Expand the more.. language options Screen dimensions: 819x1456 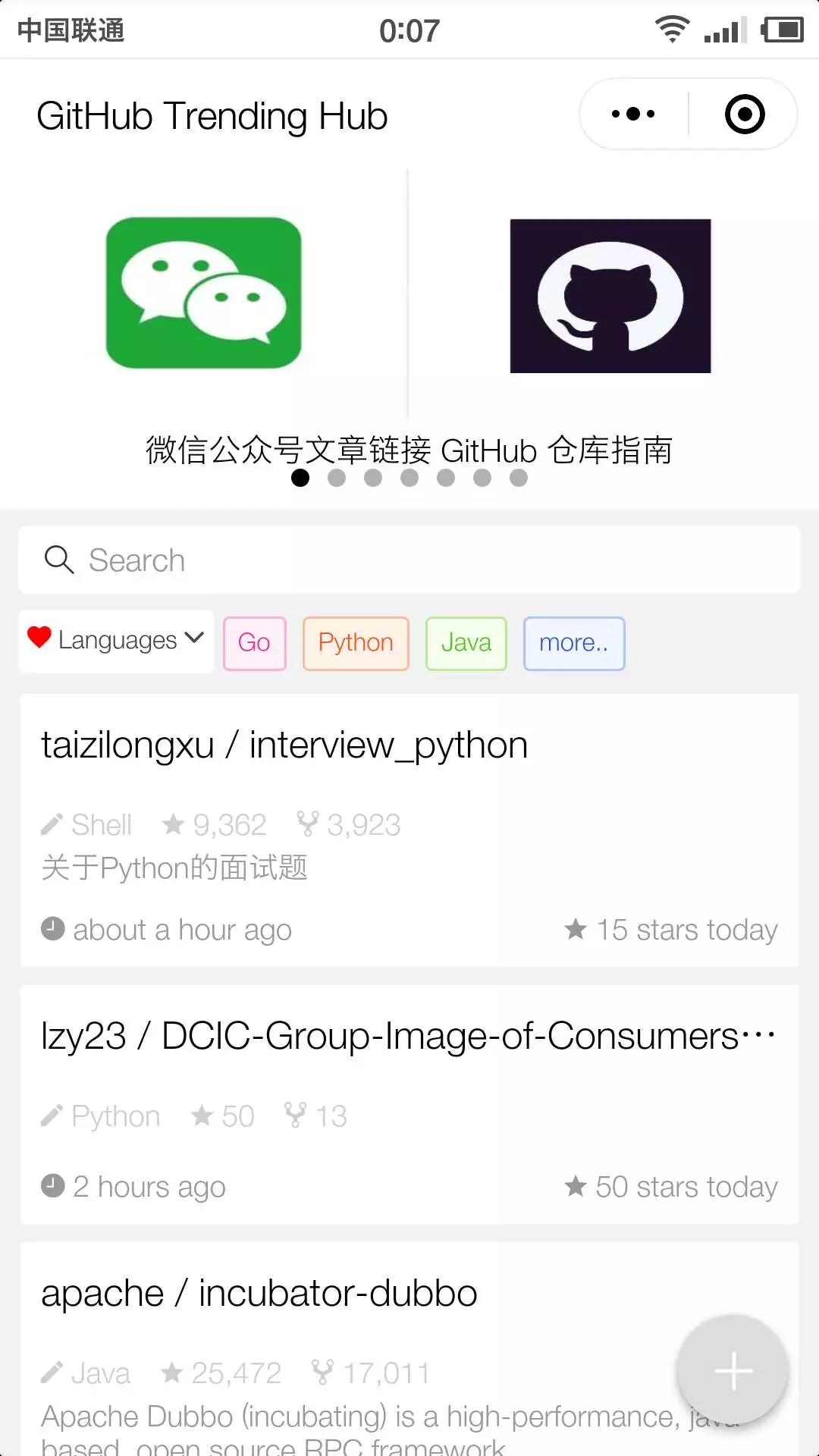(x=573, y=643)
